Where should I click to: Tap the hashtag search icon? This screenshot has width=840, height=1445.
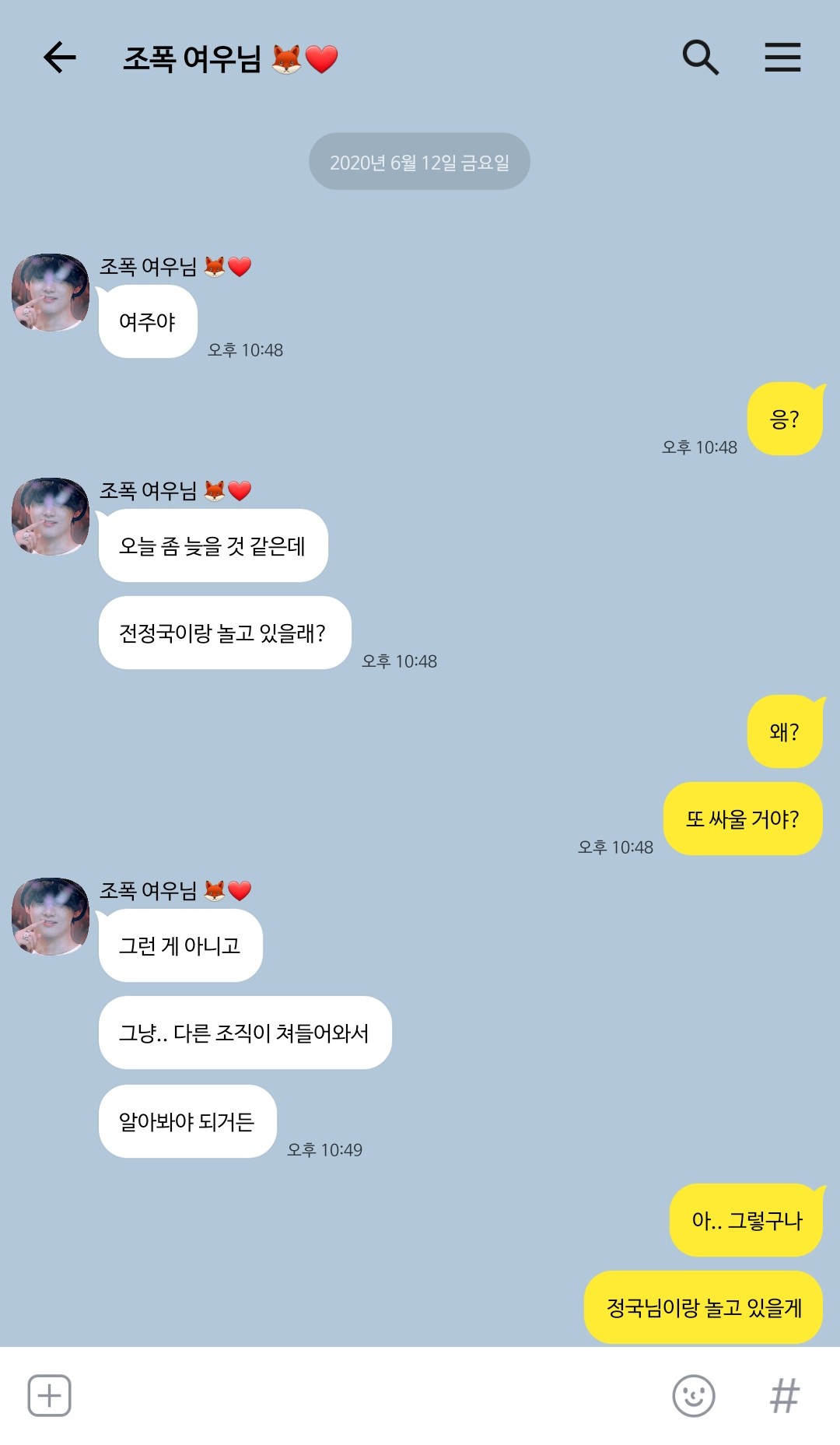(x=784, y=1395)
